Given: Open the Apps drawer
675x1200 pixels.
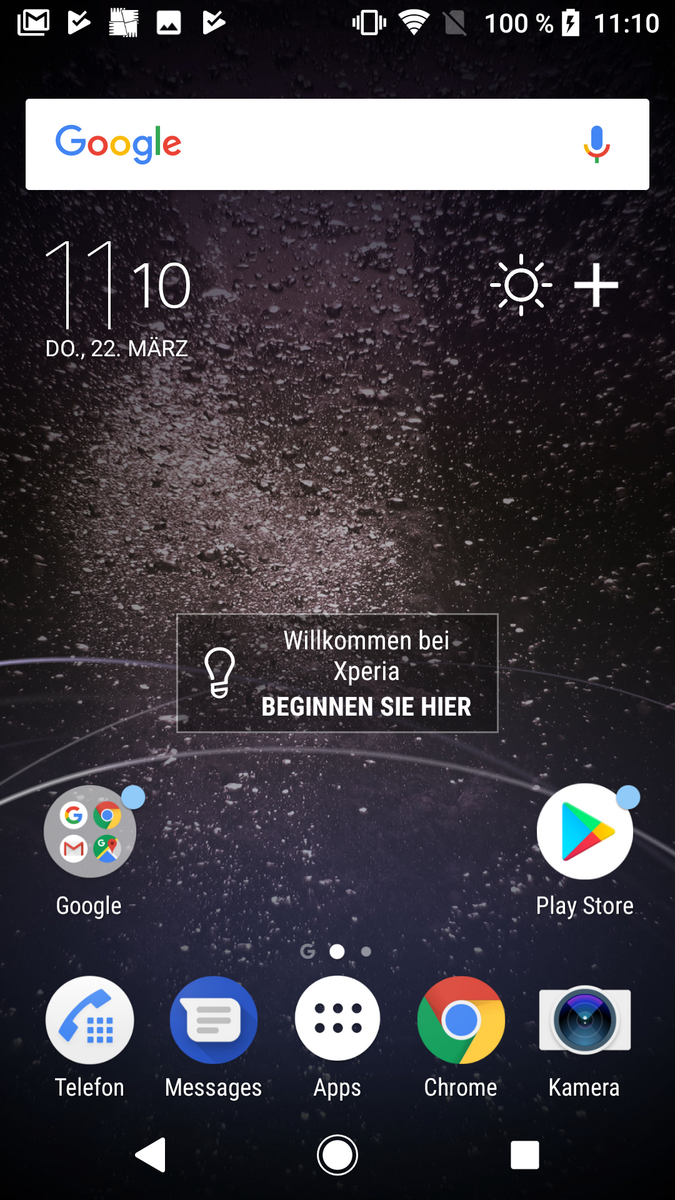Looking at the screenshot, I should [x=337, y=1020].
